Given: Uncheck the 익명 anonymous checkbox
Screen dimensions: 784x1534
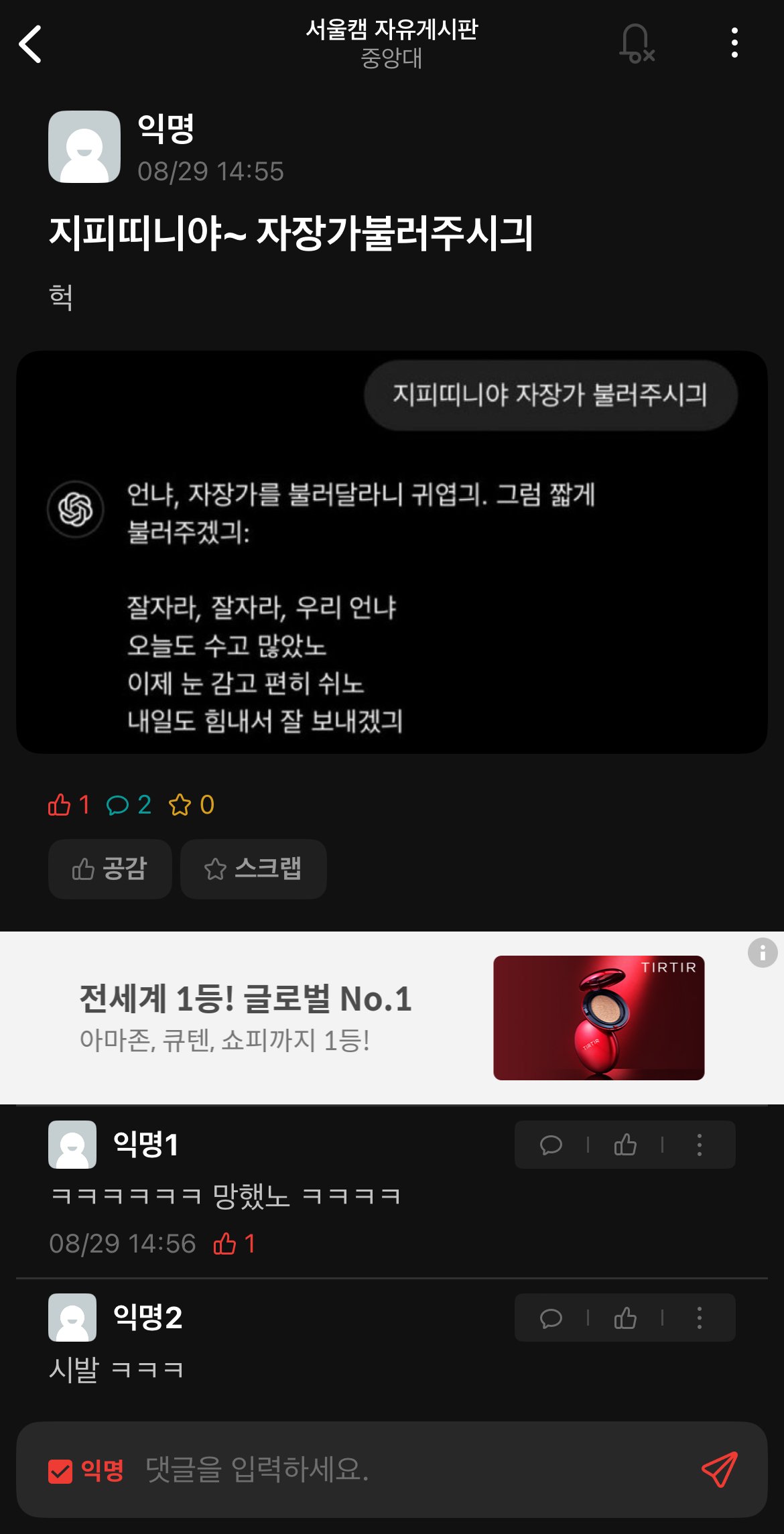Looking at the screenshot, I should click(60, 1471).
